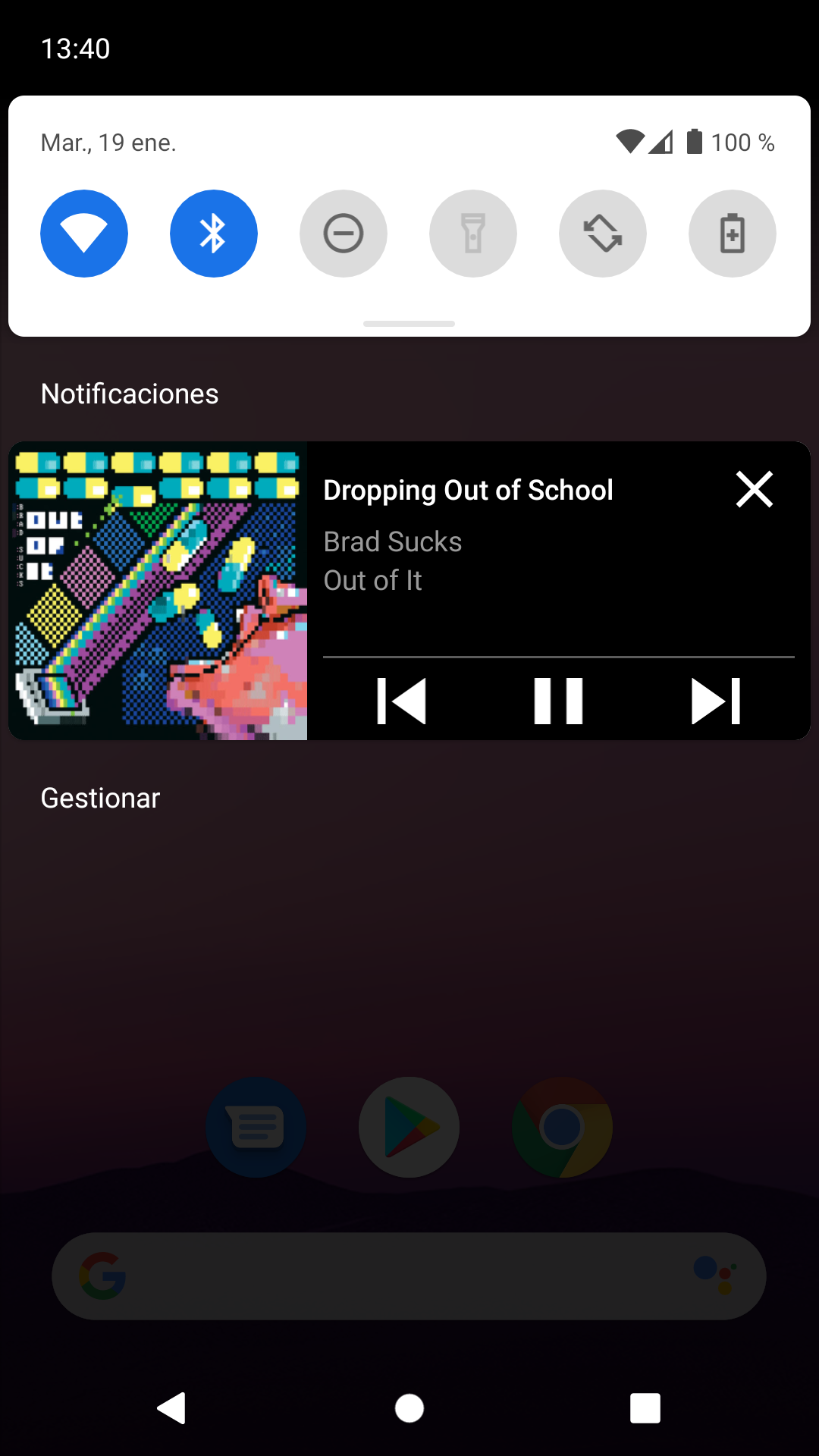819x1456 pixels.
Task: Turn on the flashlight
Action: click(x=473, y=234)
